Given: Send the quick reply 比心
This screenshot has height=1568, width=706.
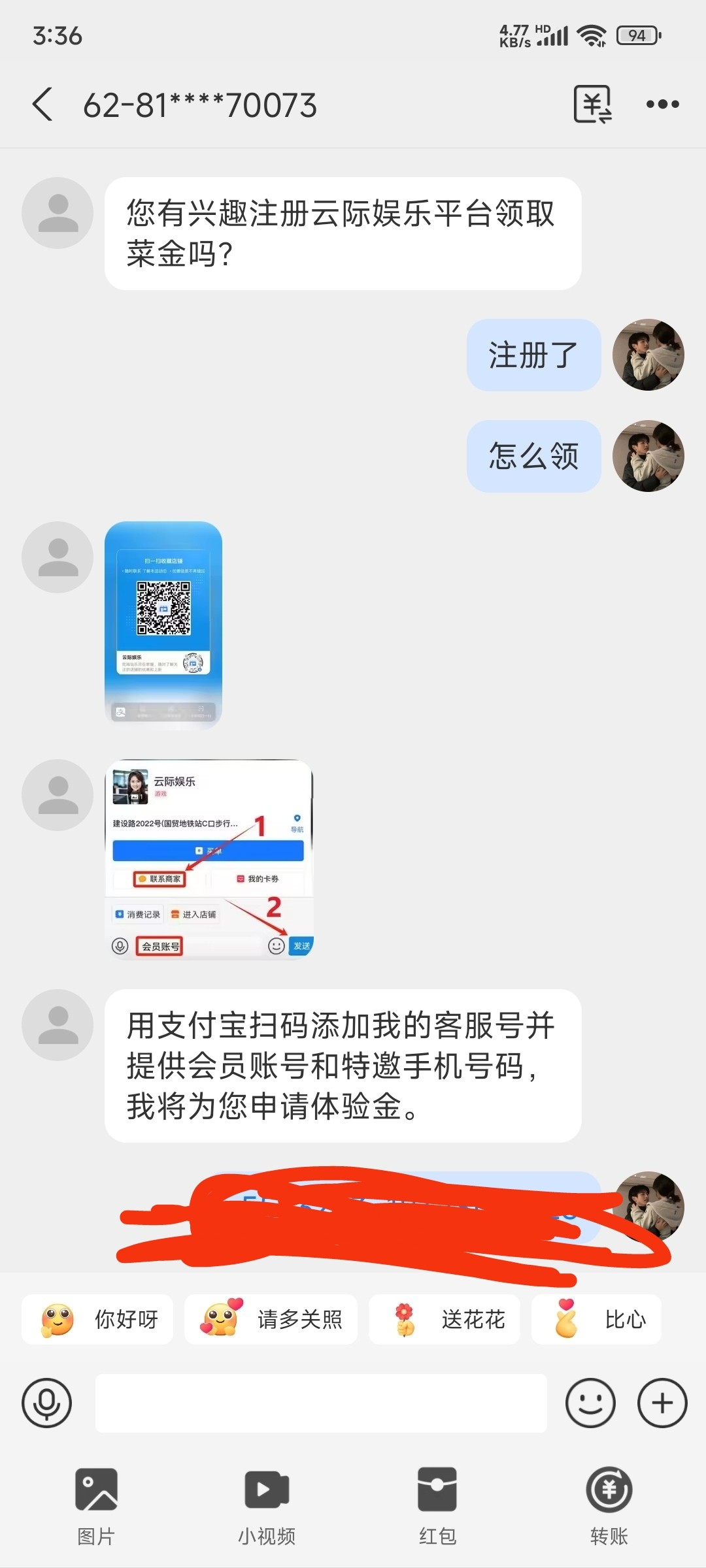Looking at the screenshot, I should click(x=597, y=1319).
